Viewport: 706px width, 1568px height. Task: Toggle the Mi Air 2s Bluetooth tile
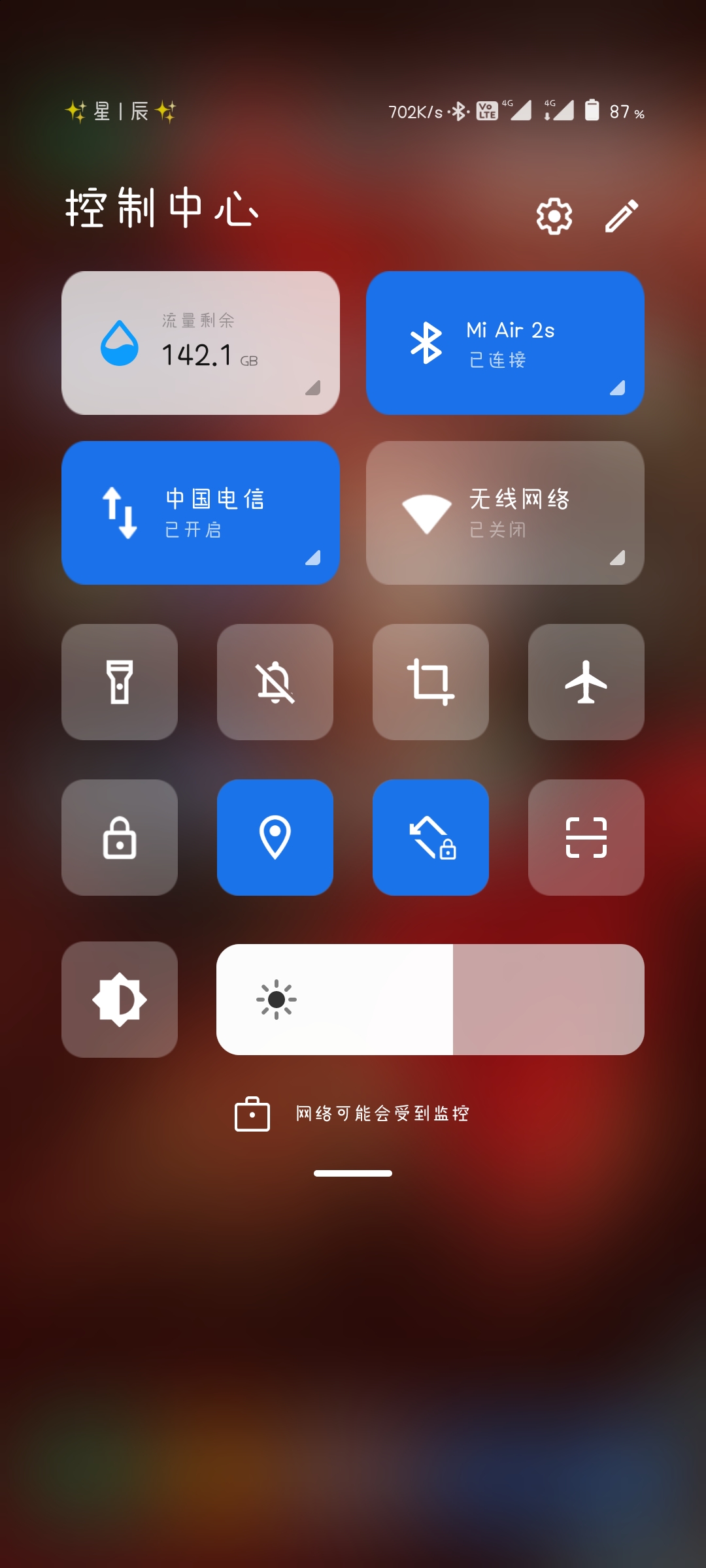505,343
